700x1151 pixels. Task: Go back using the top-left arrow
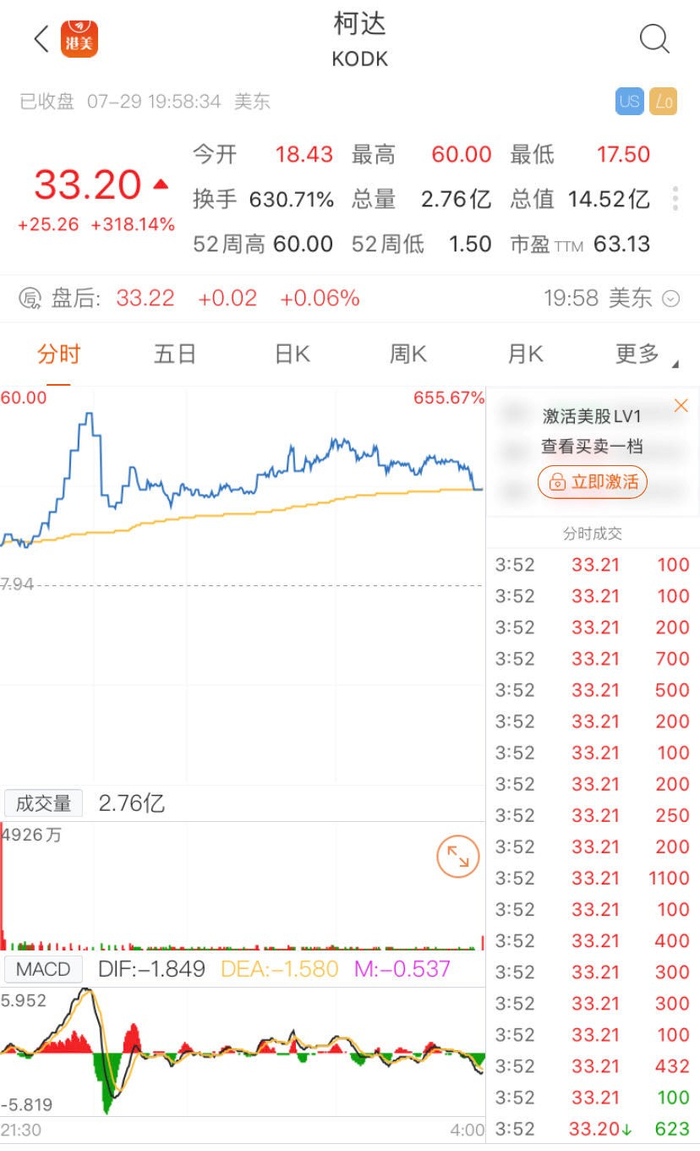coord(41,40)
